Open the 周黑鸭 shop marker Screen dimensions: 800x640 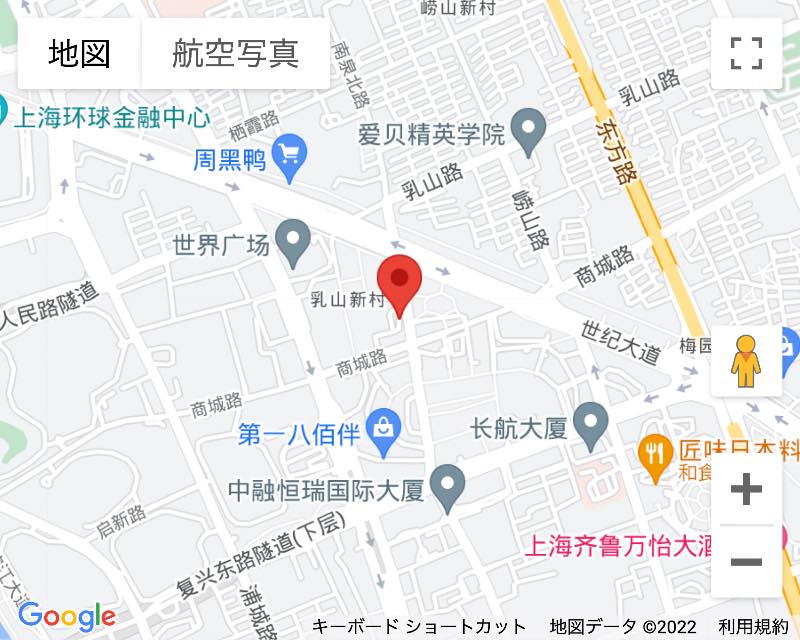[291, 159]
